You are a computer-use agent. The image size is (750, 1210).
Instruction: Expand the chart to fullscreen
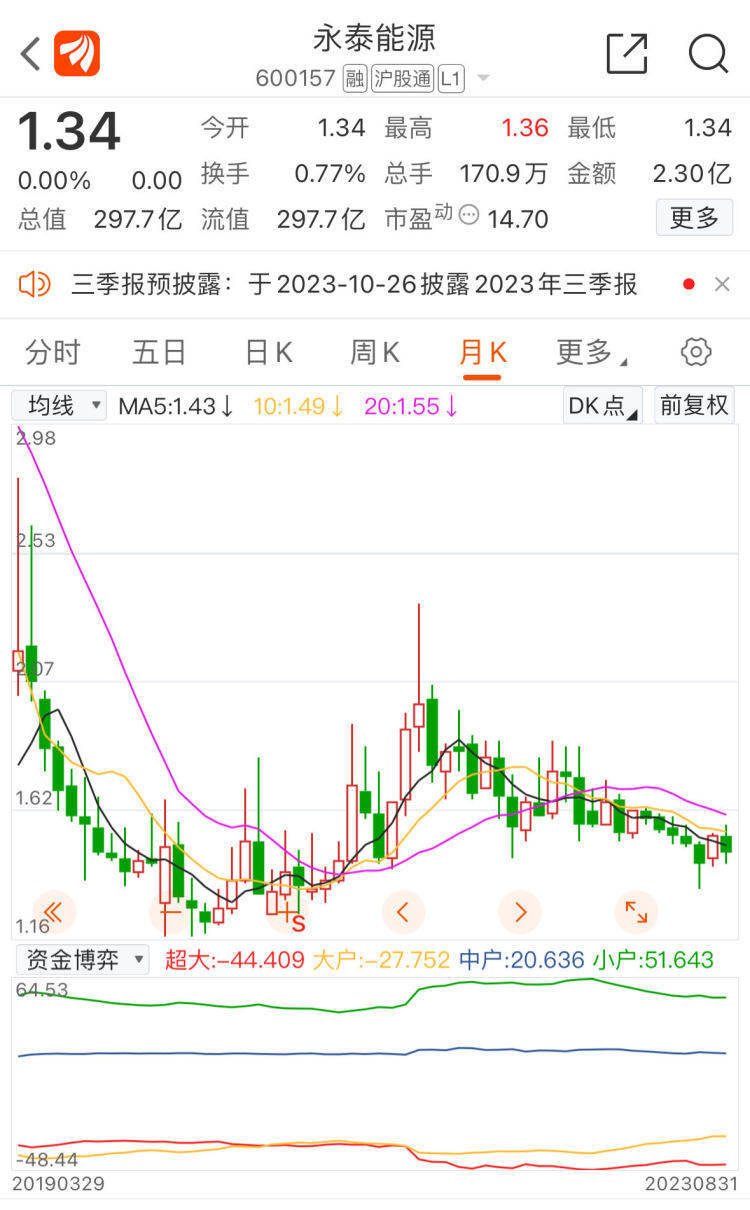point(636,911)
